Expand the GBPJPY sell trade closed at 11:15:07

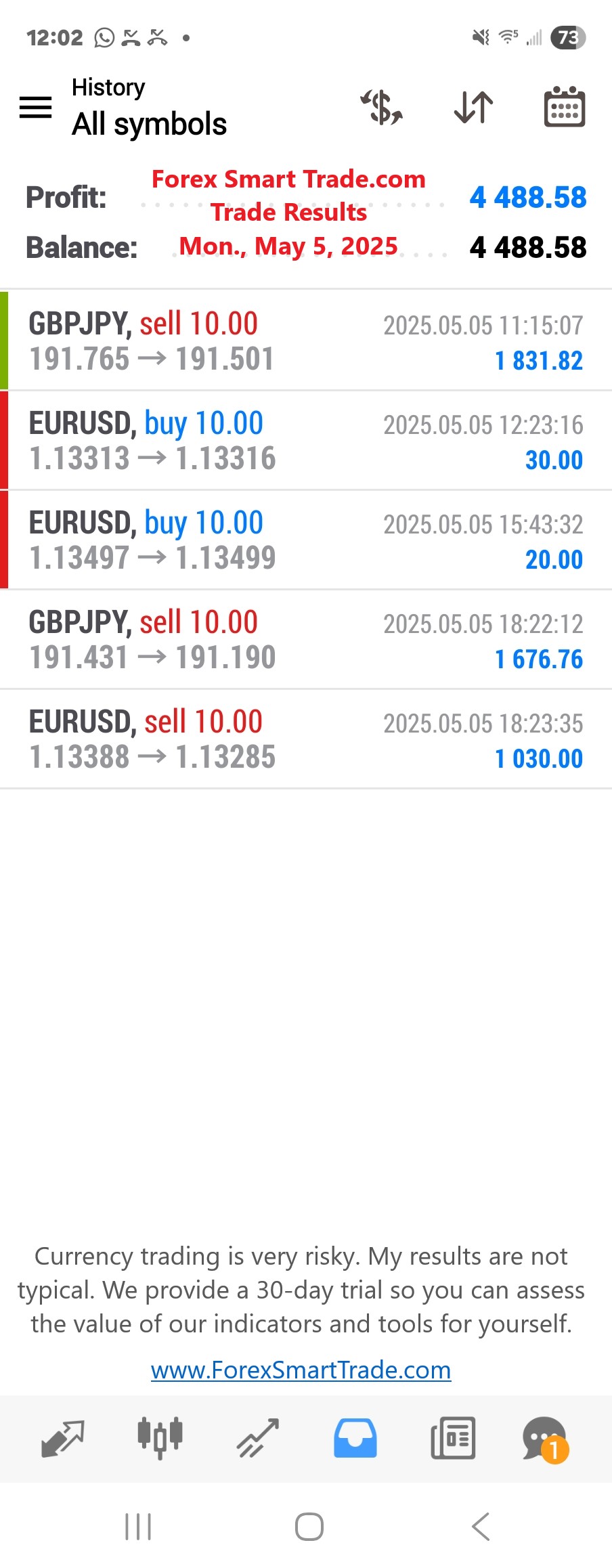coord(306,341)
